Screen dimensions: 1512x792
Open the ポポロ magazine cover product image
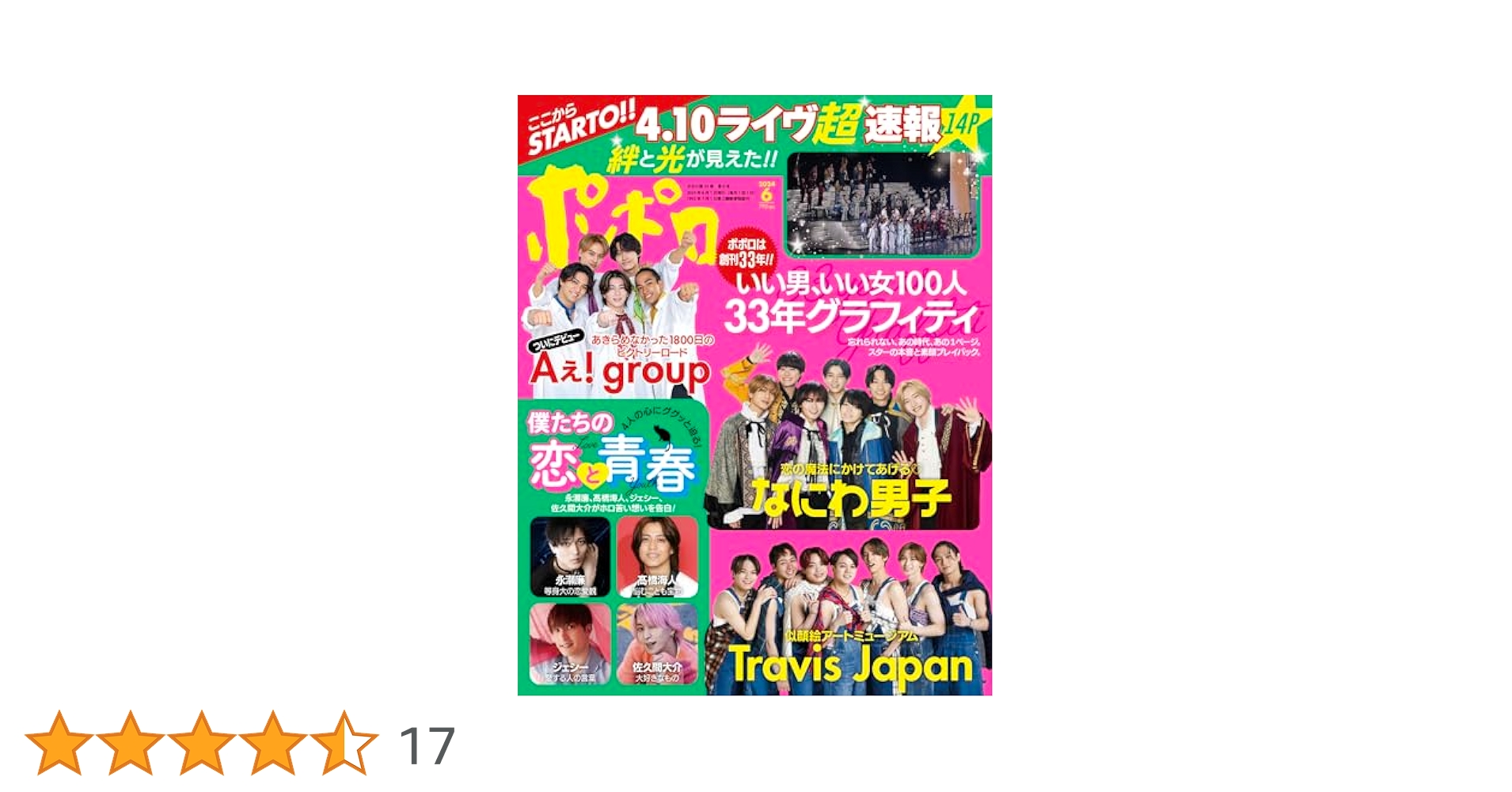[754, 395]
